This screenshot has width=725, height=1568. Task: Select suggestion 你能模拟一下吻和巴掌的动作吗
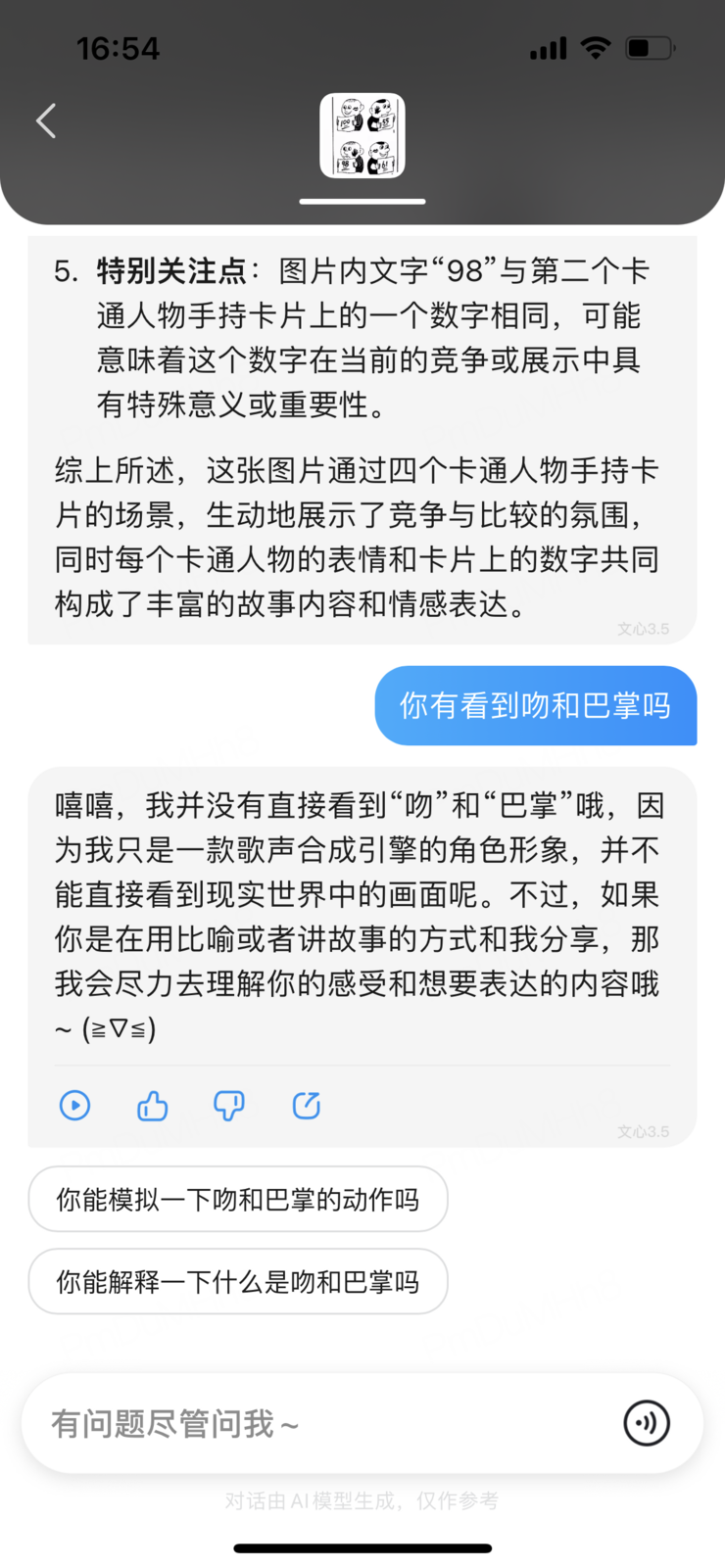tap(238, 1199)
